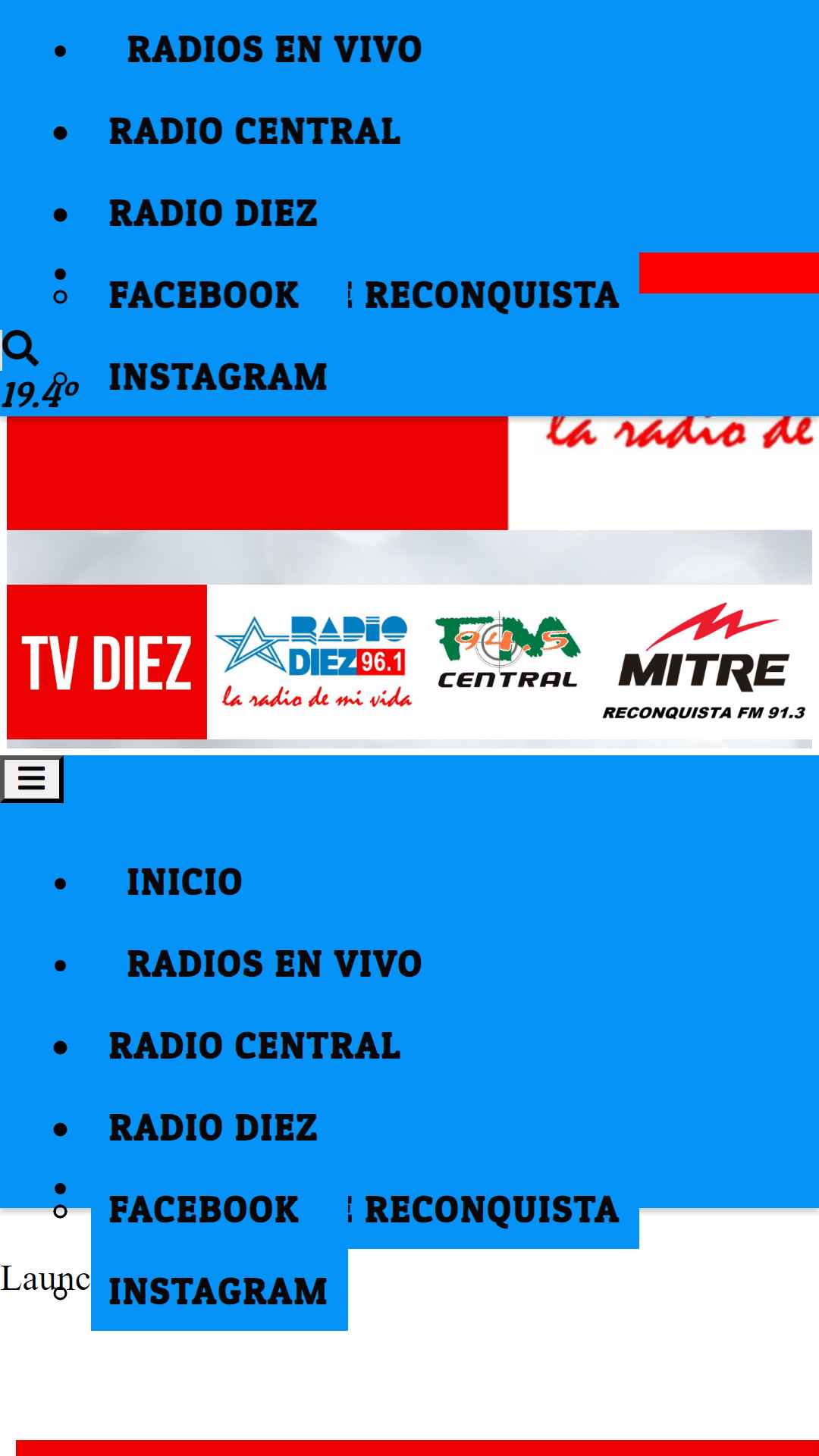The image size is (819, 1456).
Task: Open the TV Diez and radio stations banner
Action: (409, 662)
